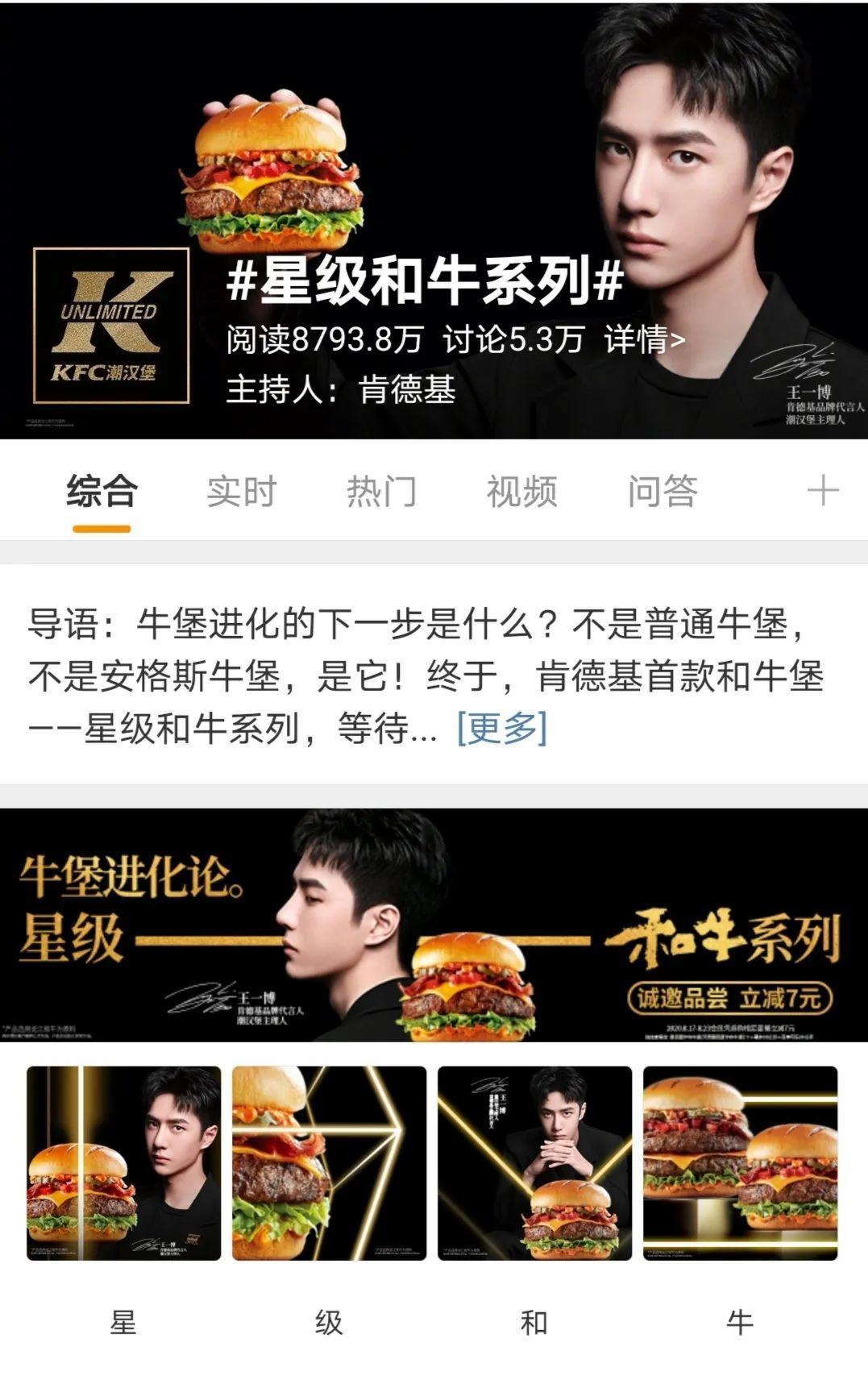The image size is (868, 1376).
Task: Expand the introduction by clicking 更多
Action: coord(500,728)
